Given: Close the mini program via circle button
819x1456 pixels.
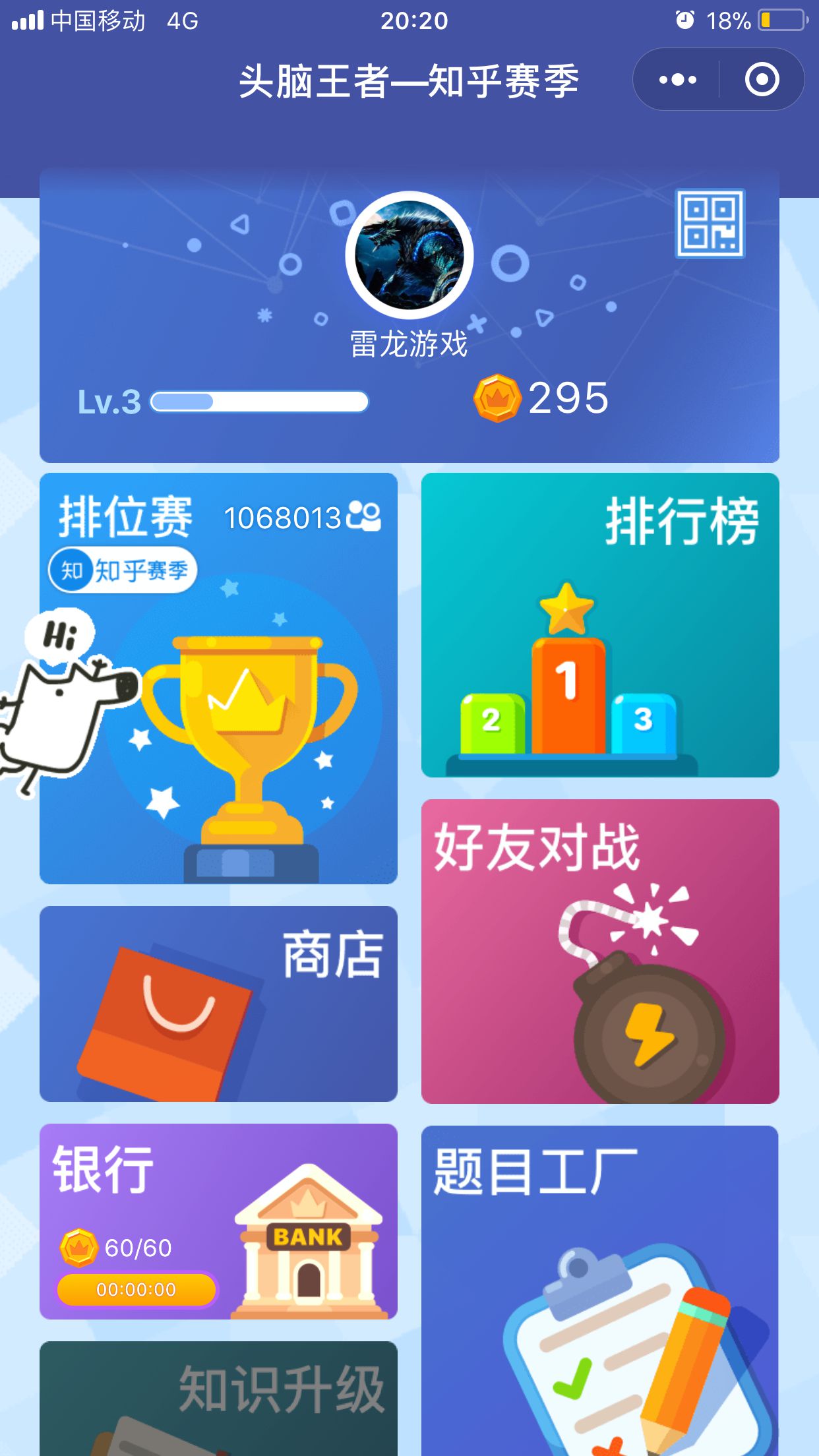Looking at the screenshot, I should [762, 80].
